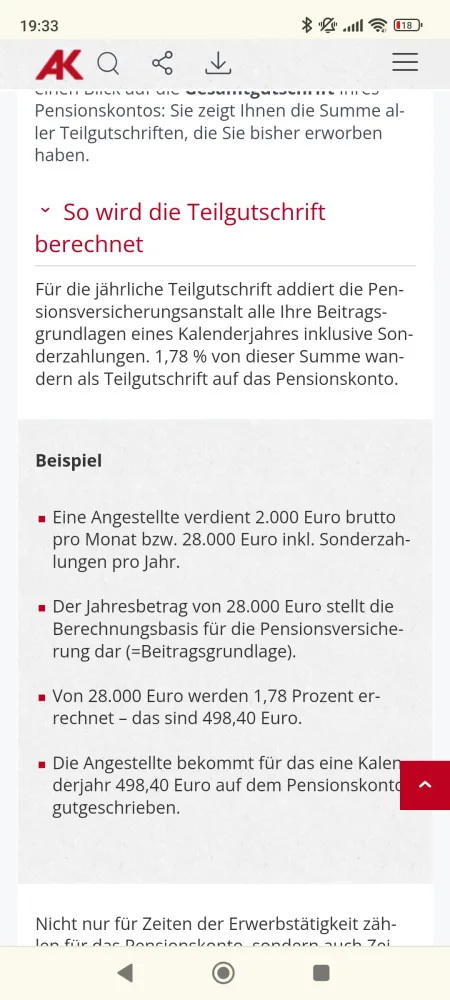The width and height of the screenshot is (450, 1000).
Task: Jump back to top with red arrow button
Action: click(425, 785)
